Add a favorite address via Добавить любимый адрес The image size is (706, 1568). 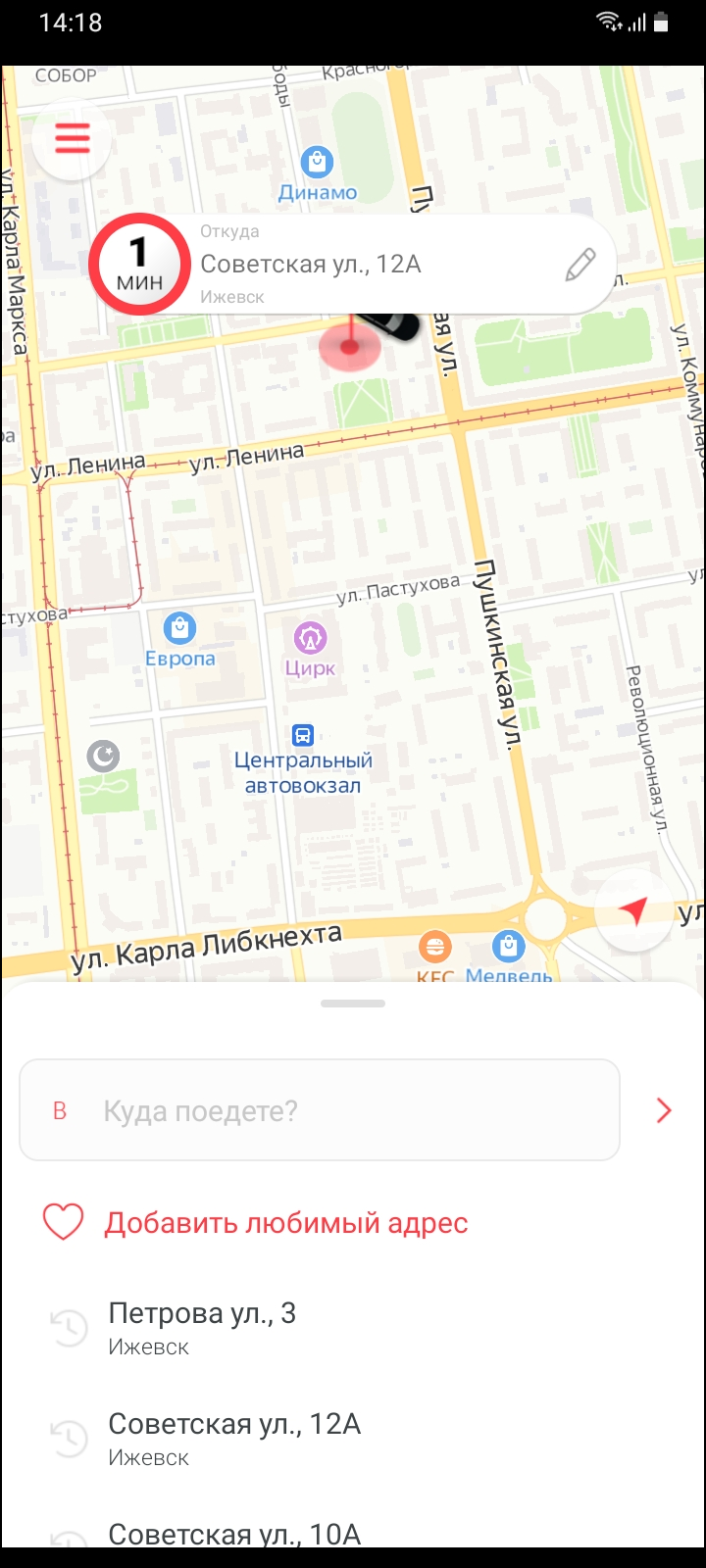[x=256, y=1223]
